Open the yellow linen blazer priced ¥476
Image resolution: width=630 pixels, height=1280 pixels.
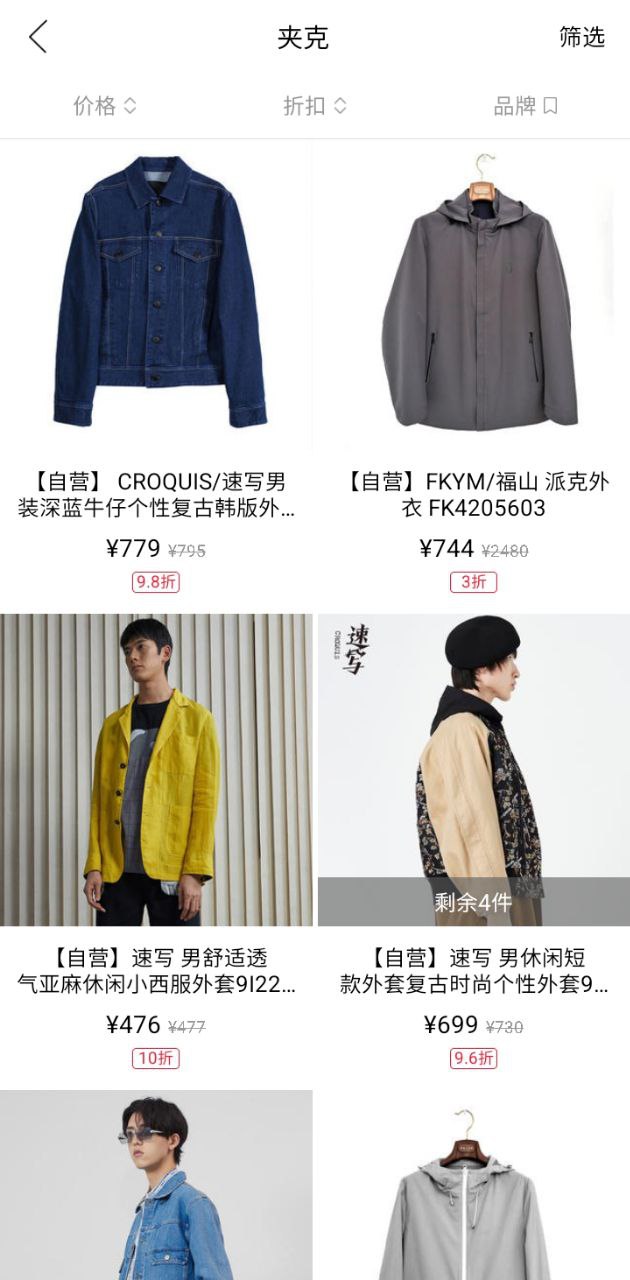(x=157, y=770)
